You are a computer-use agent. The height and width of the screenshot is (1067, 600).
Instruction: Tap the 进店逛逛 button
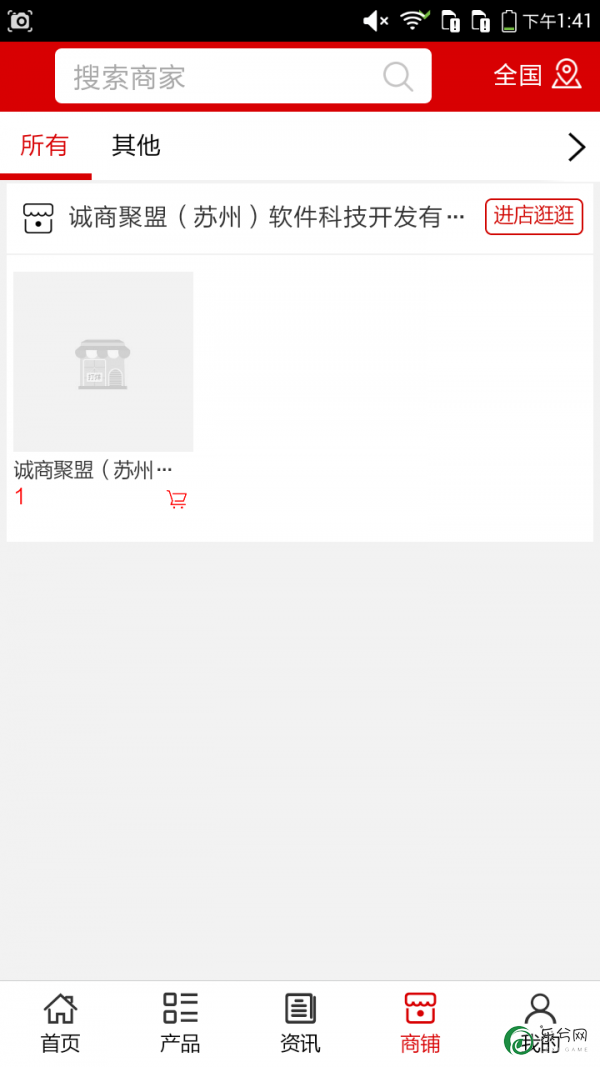534,216
